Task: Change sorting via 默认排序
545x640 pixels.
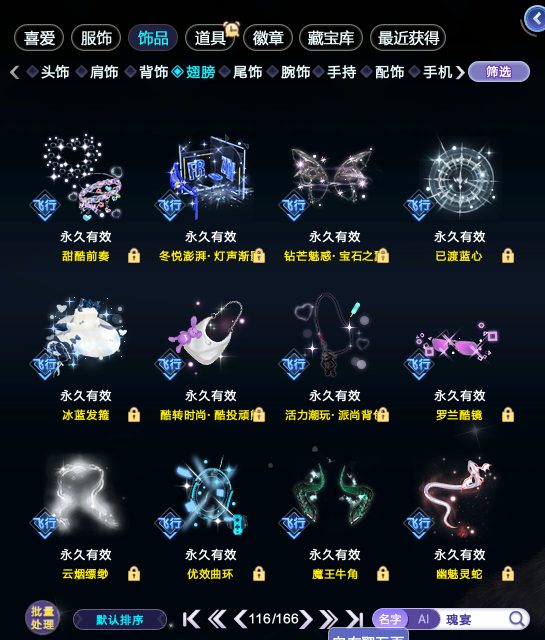Action: [x=120, y=620]
